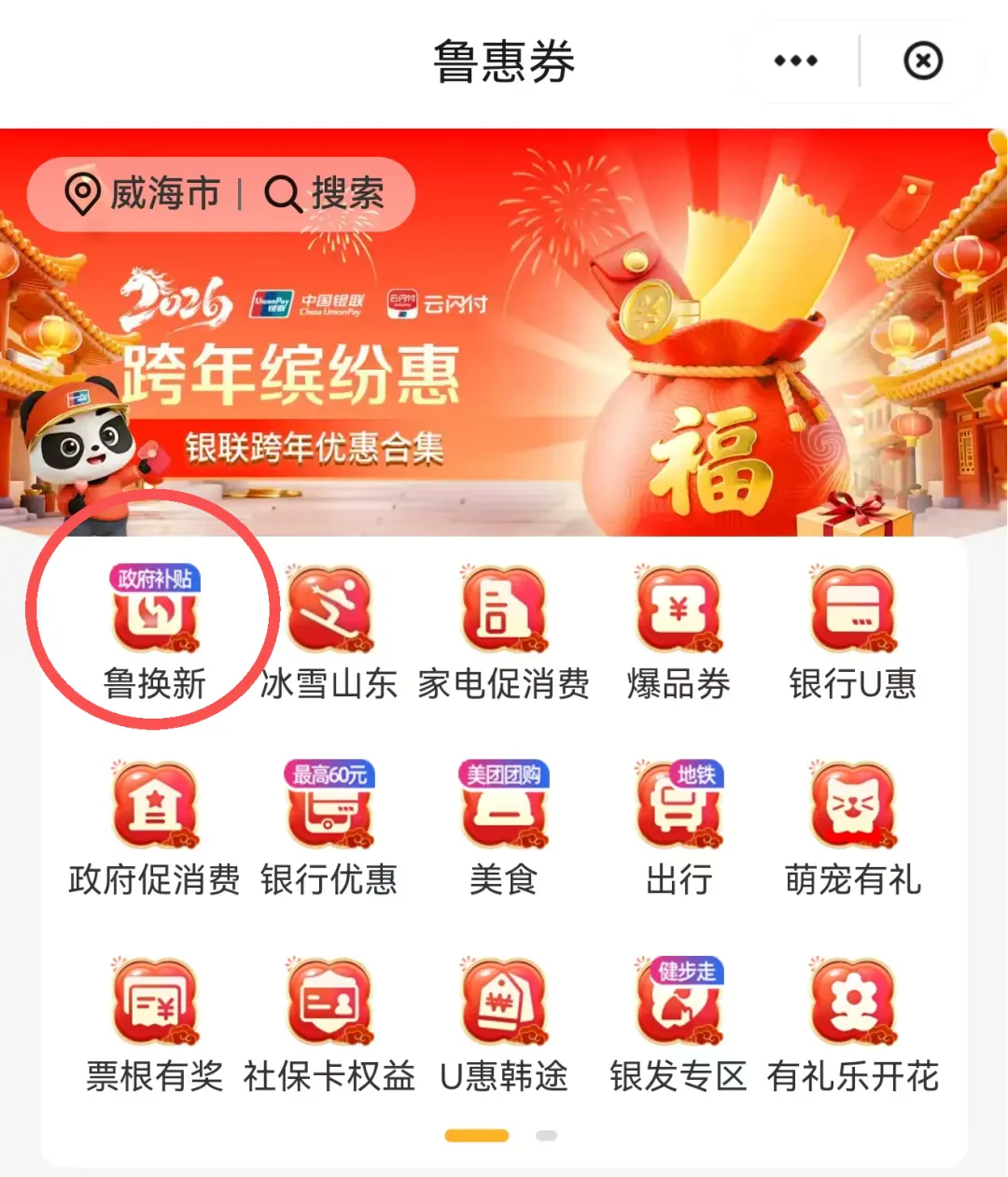The height and width of the screenshot is (1177, 1008).
Task: Open the 有礼乐开花 section
Action: tap(852, 1025)
